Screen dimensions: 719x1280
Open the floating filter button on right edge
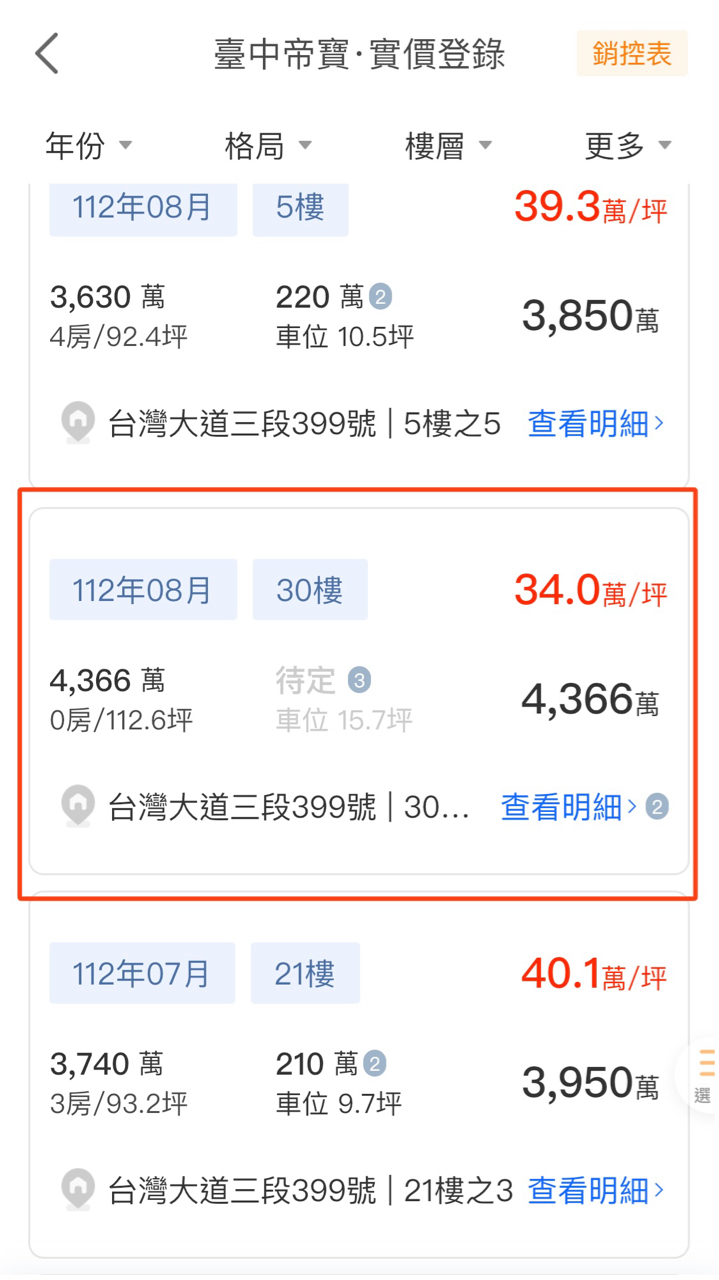coord(702,1075)
